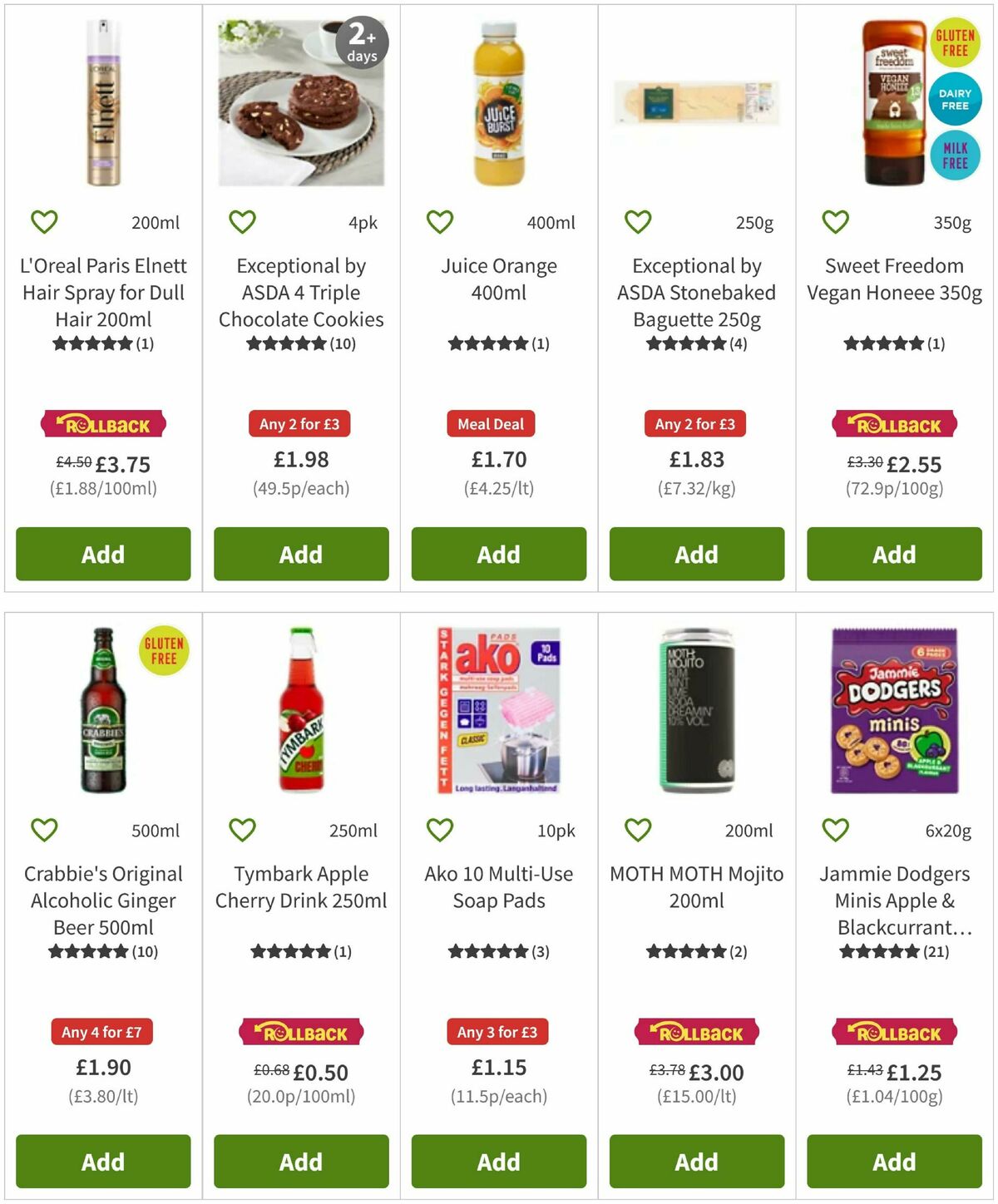Click the Gluten Free badge on Crabbie's
Viewport: 998px width, 1204px height.
coord(164,652)
